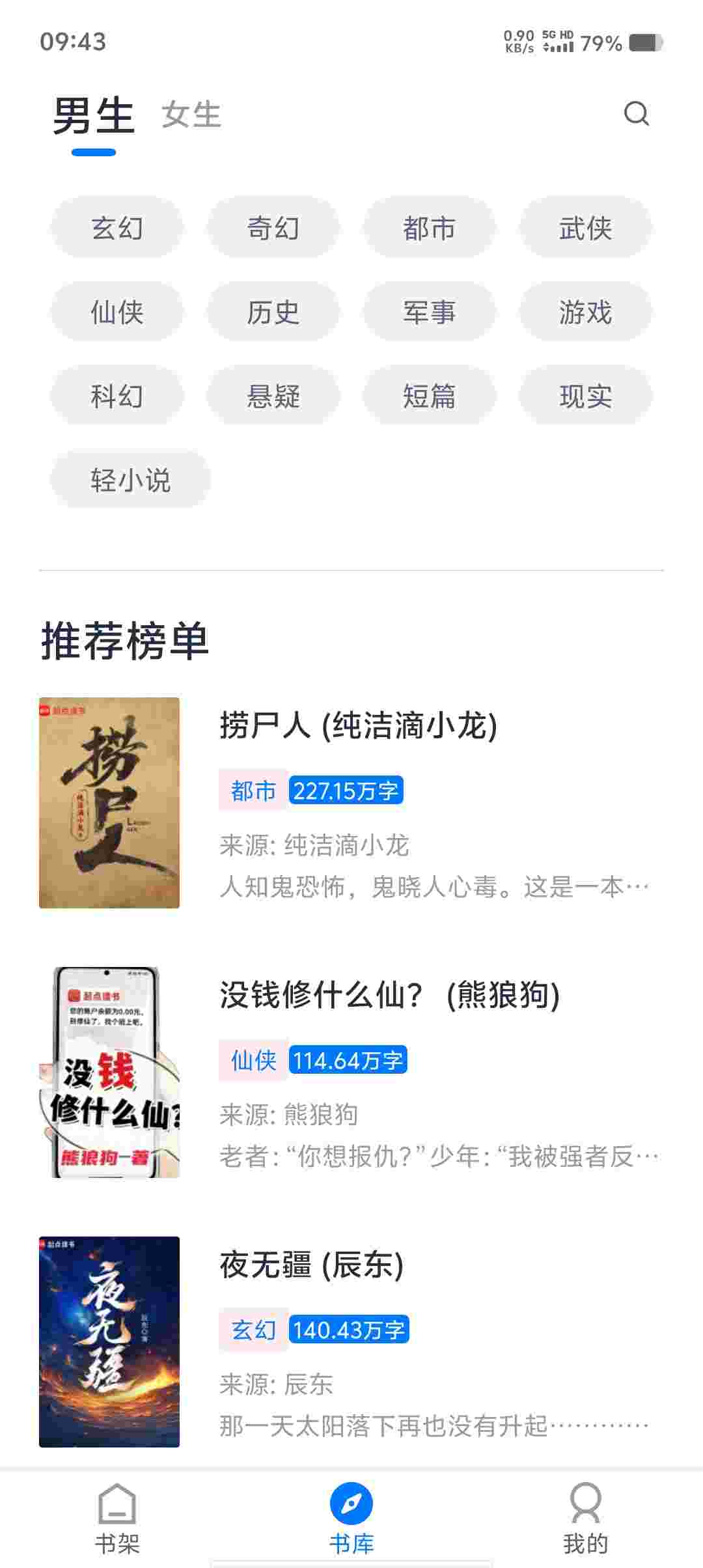The height and width of the screenshot is (1568, 703).
Task: Choose the 科幻 category chip
Action: 117,395
